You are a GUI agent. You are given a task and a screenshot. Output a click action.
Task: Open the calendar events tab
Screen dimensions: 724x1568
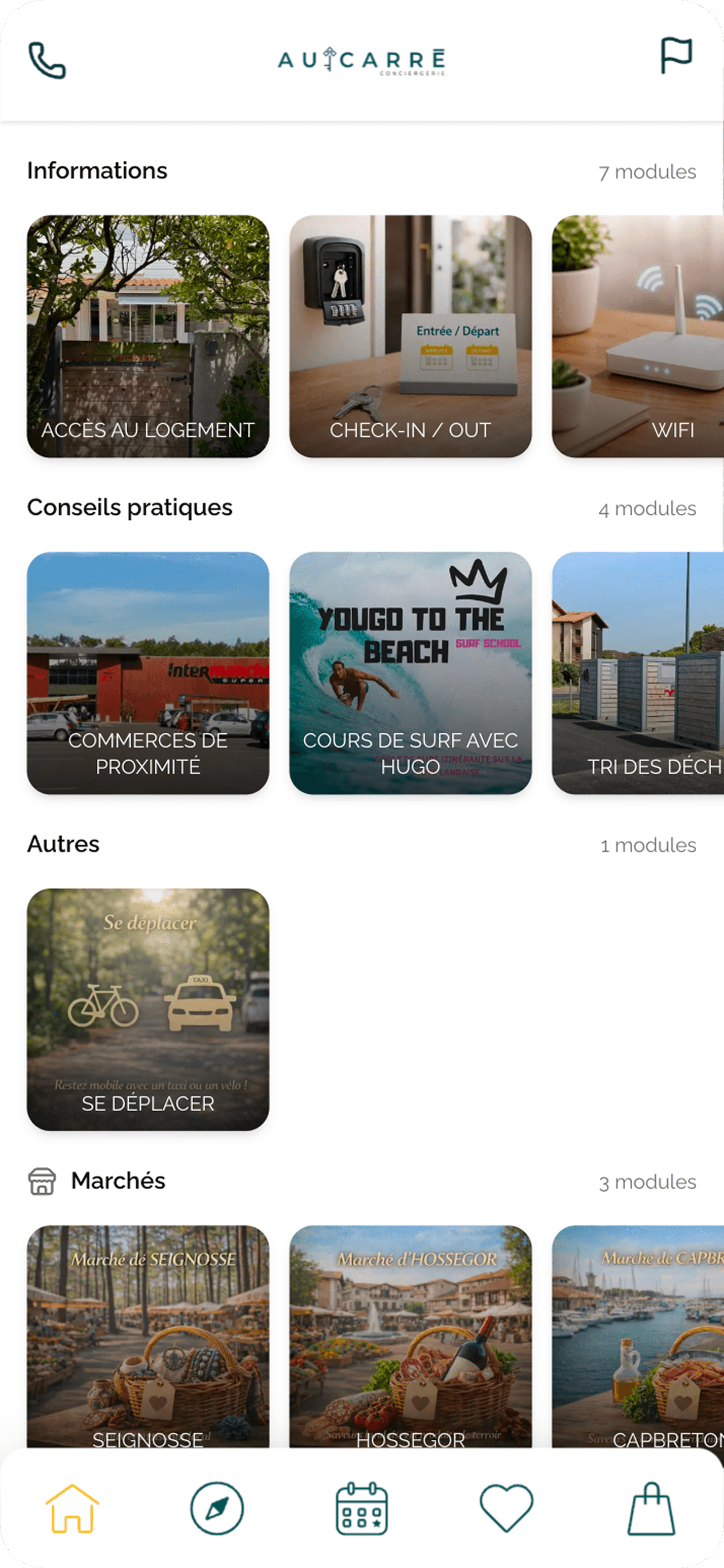[361, 1508]
